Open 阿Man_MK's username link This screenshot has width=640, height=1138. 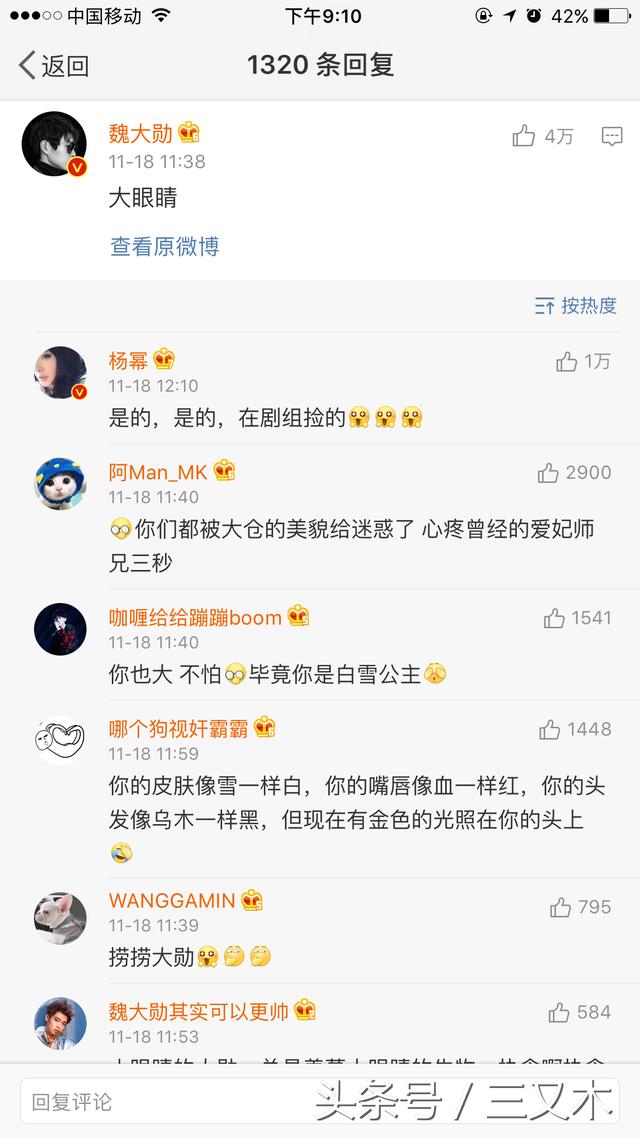[x=158, y=472]
